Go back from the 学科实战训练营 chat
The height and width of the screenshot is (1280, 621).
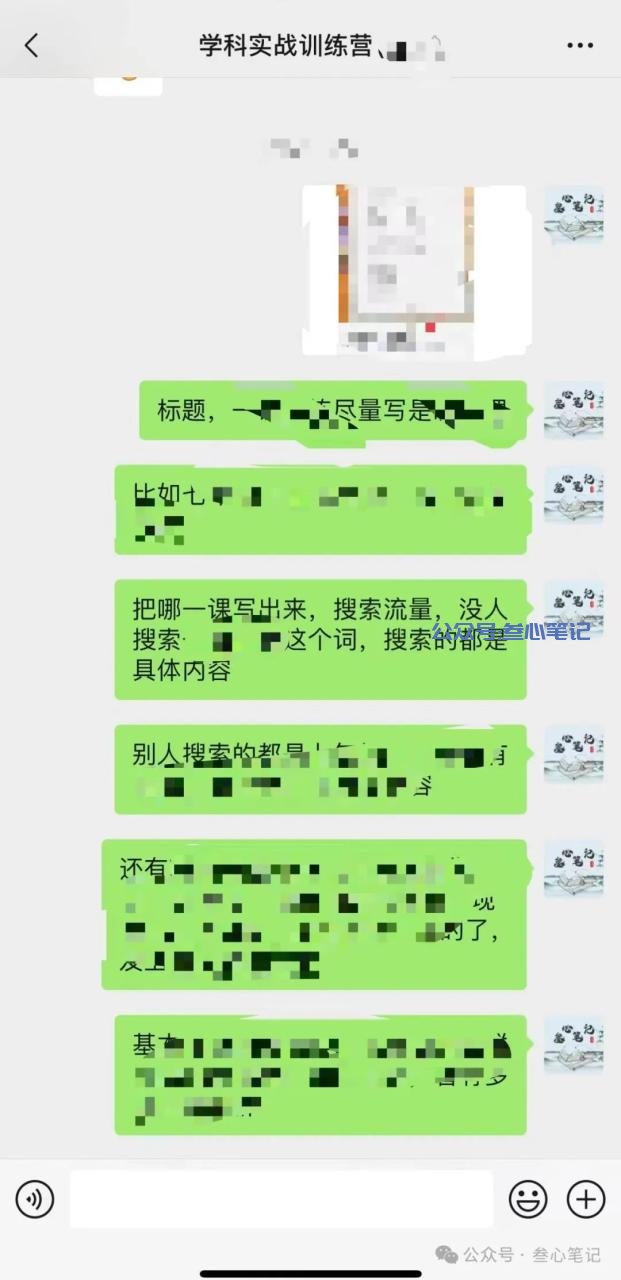point(31,45)
